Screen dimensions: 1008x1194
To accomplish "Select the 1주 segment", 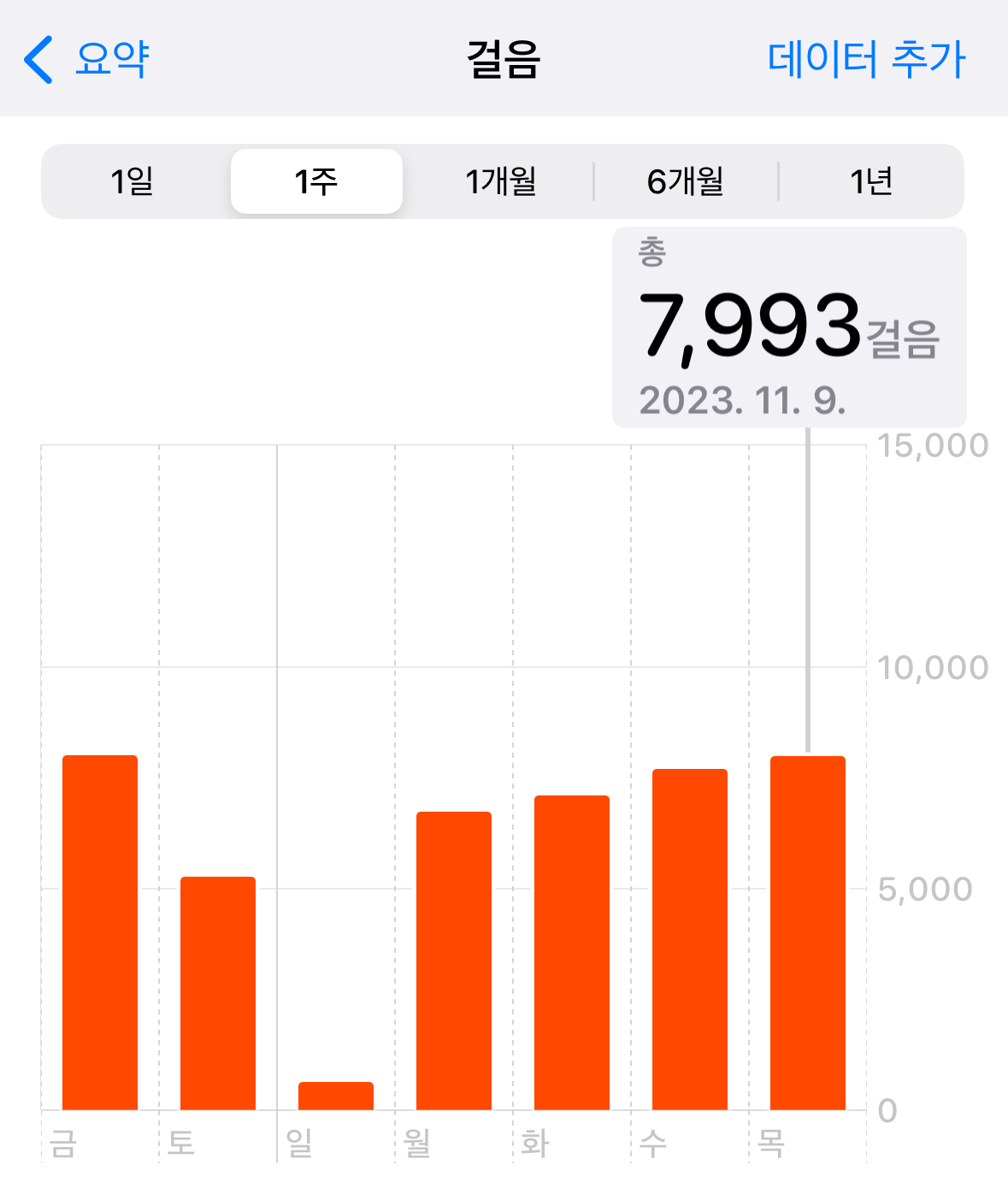I will 316,181.
